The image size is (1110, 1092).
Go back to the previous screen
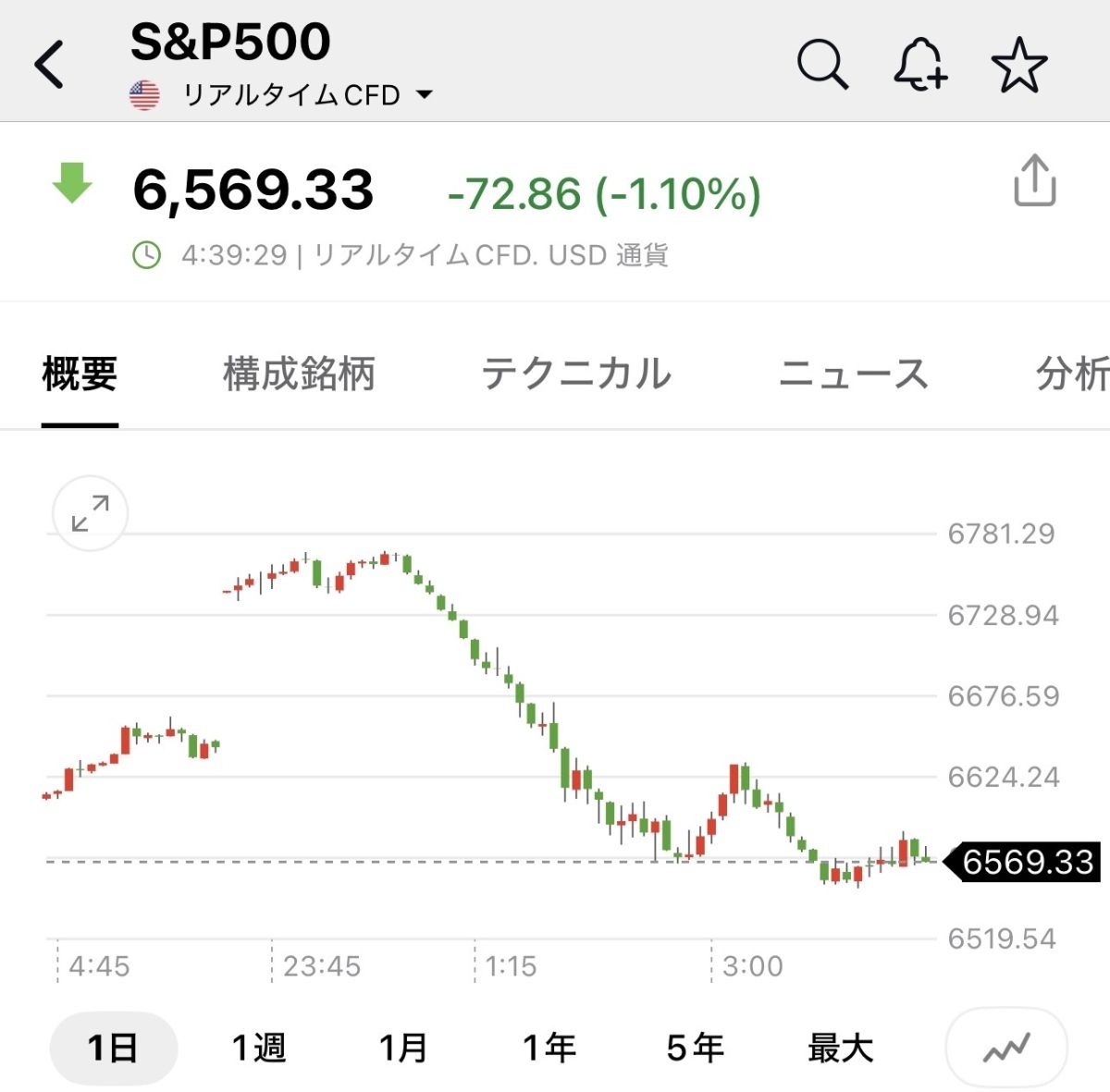pos(50,65)
